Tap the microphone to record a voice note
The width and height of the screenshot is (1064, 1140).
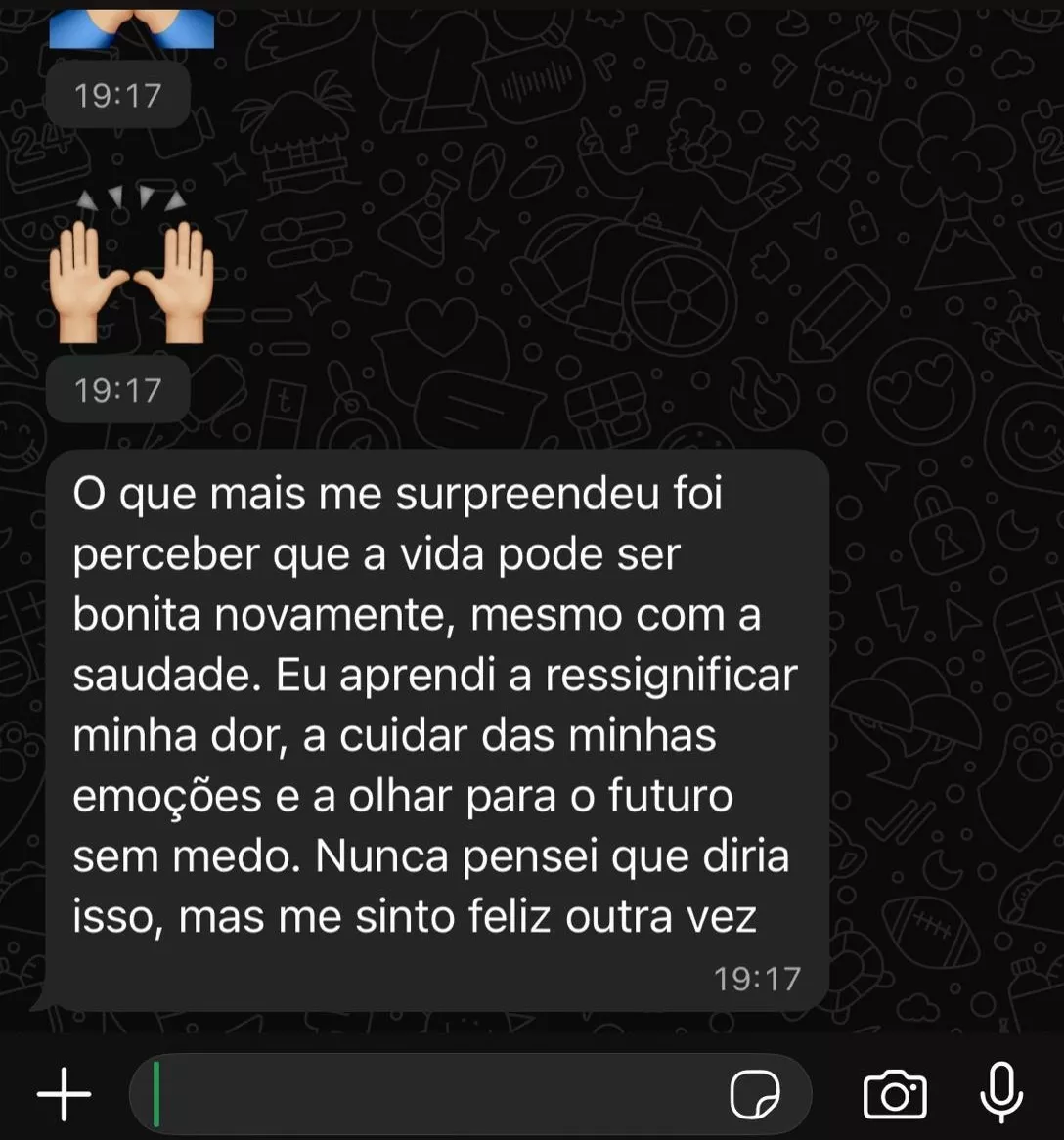tap(999, 1094)
